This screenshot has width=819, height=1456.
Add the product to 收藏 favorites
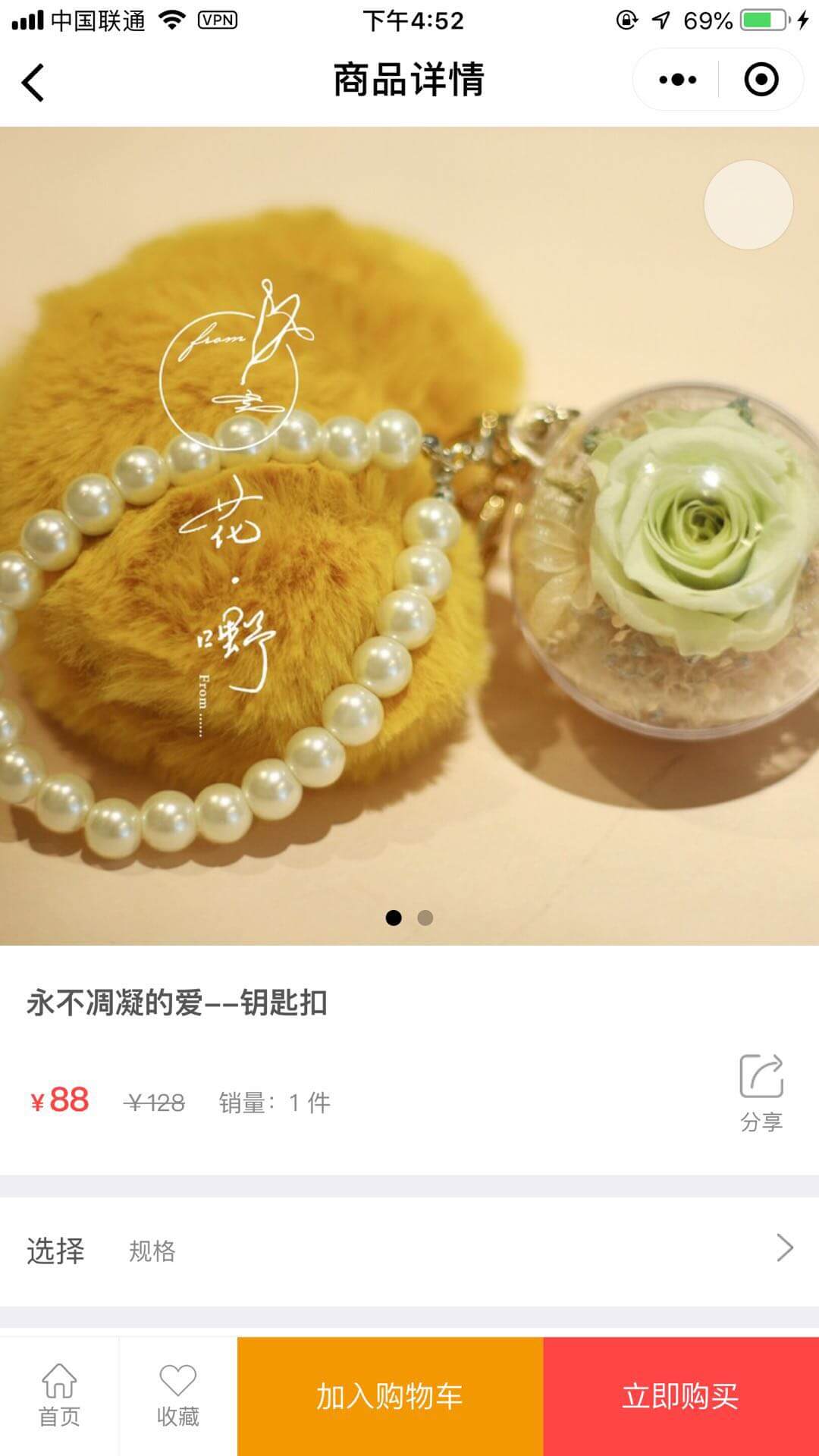click(177, 1396)
